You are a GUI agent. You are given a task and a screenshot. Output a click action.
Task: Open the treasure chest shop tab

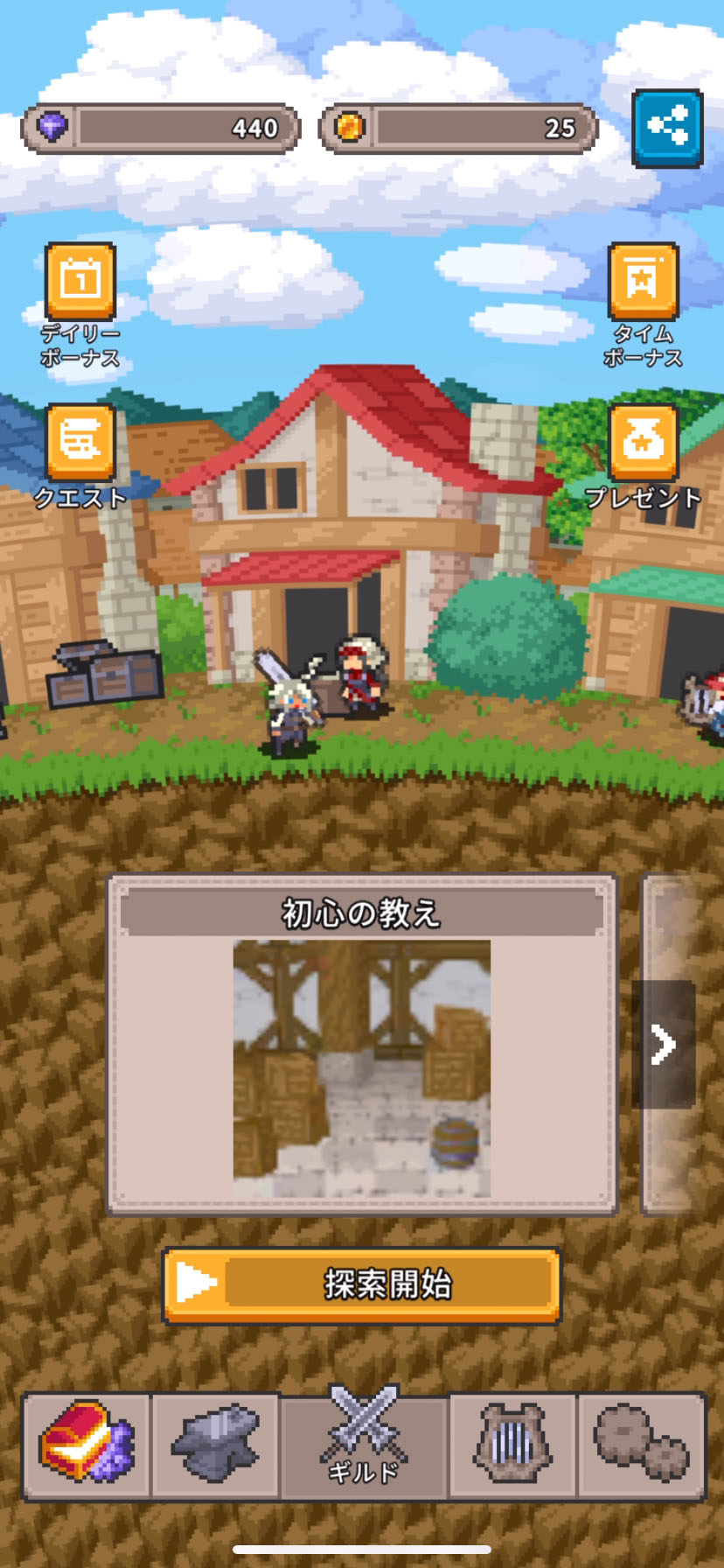(86, 1444)
